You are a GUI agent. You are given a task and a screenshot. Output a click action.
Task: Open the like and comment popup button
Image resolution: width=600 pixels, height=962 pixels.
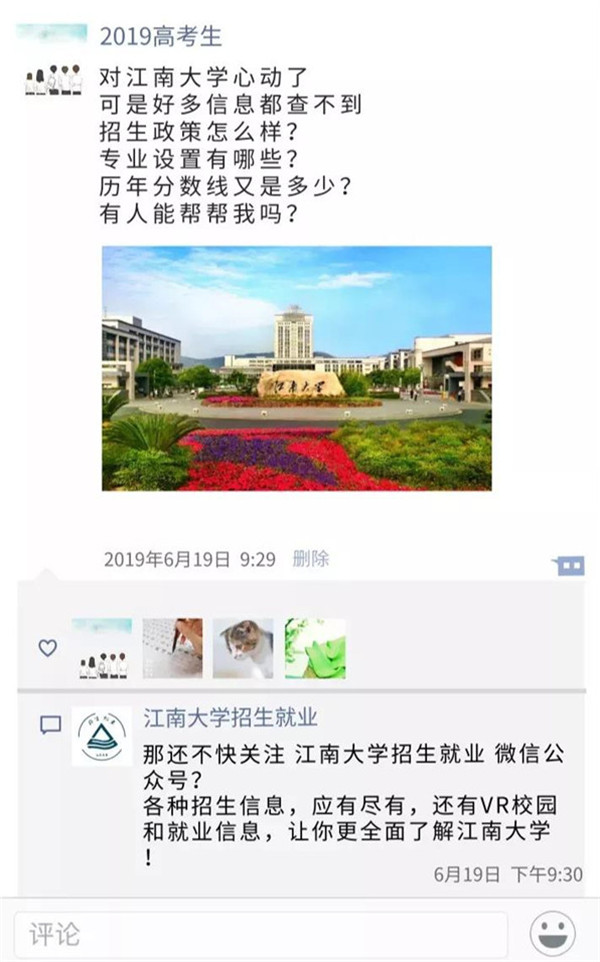[x=567, y=565]
